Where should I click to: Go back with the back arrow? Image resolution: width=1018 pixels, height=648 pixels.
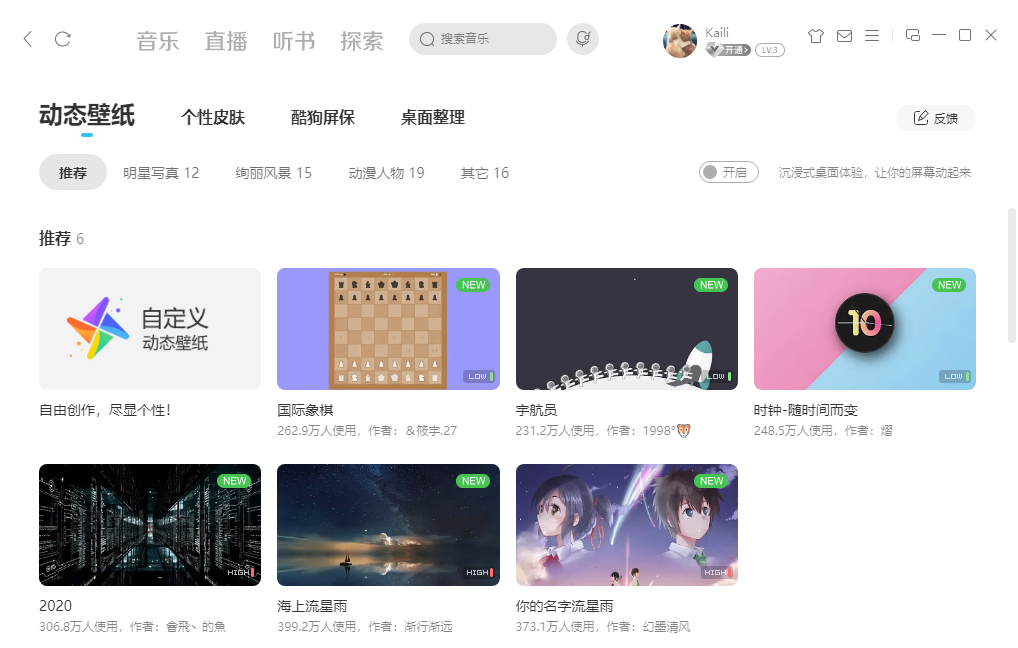click(28, 39)
